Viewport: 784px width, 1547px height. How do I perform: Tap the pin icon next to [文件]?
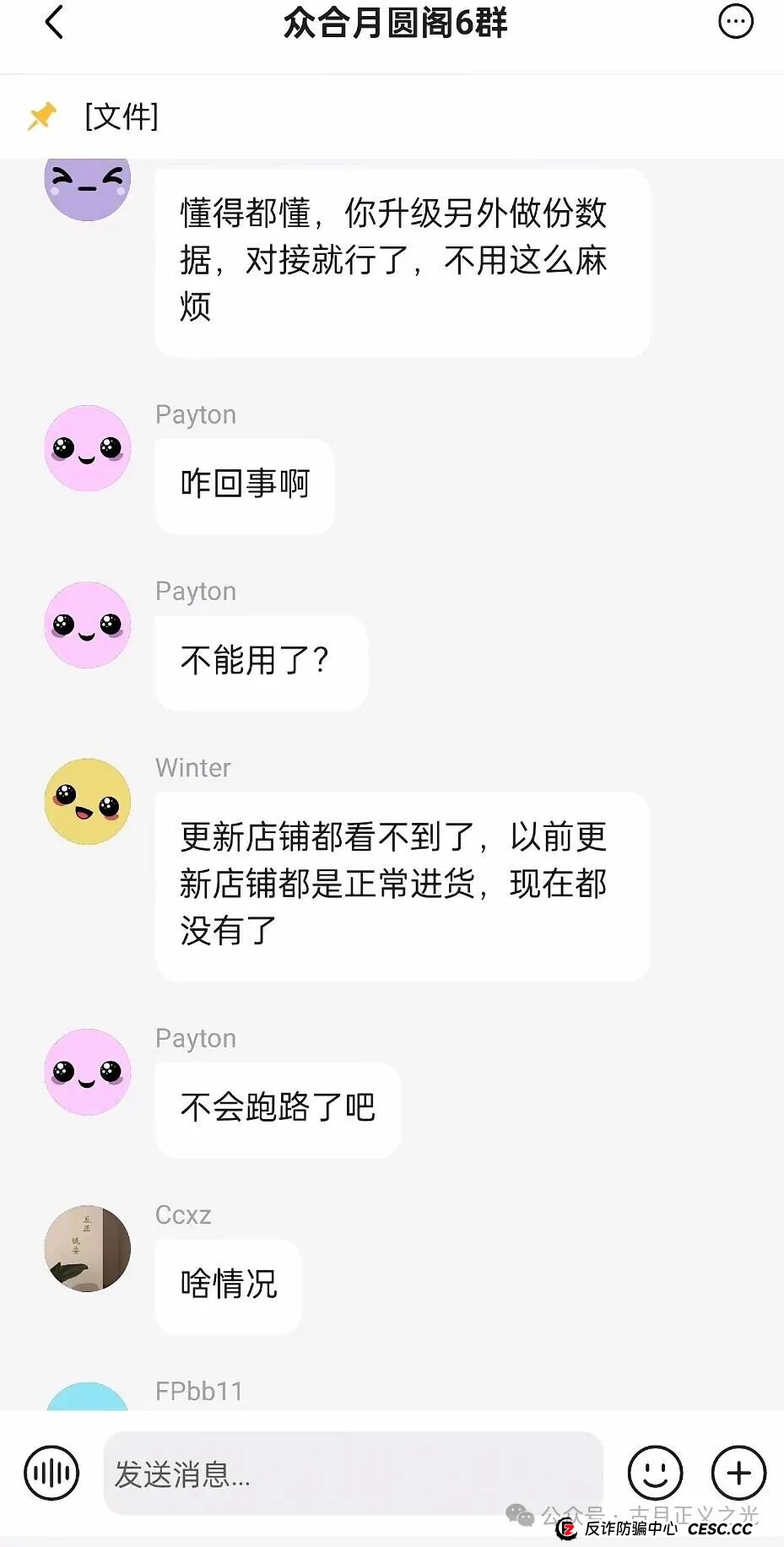(x=43, y=116)
